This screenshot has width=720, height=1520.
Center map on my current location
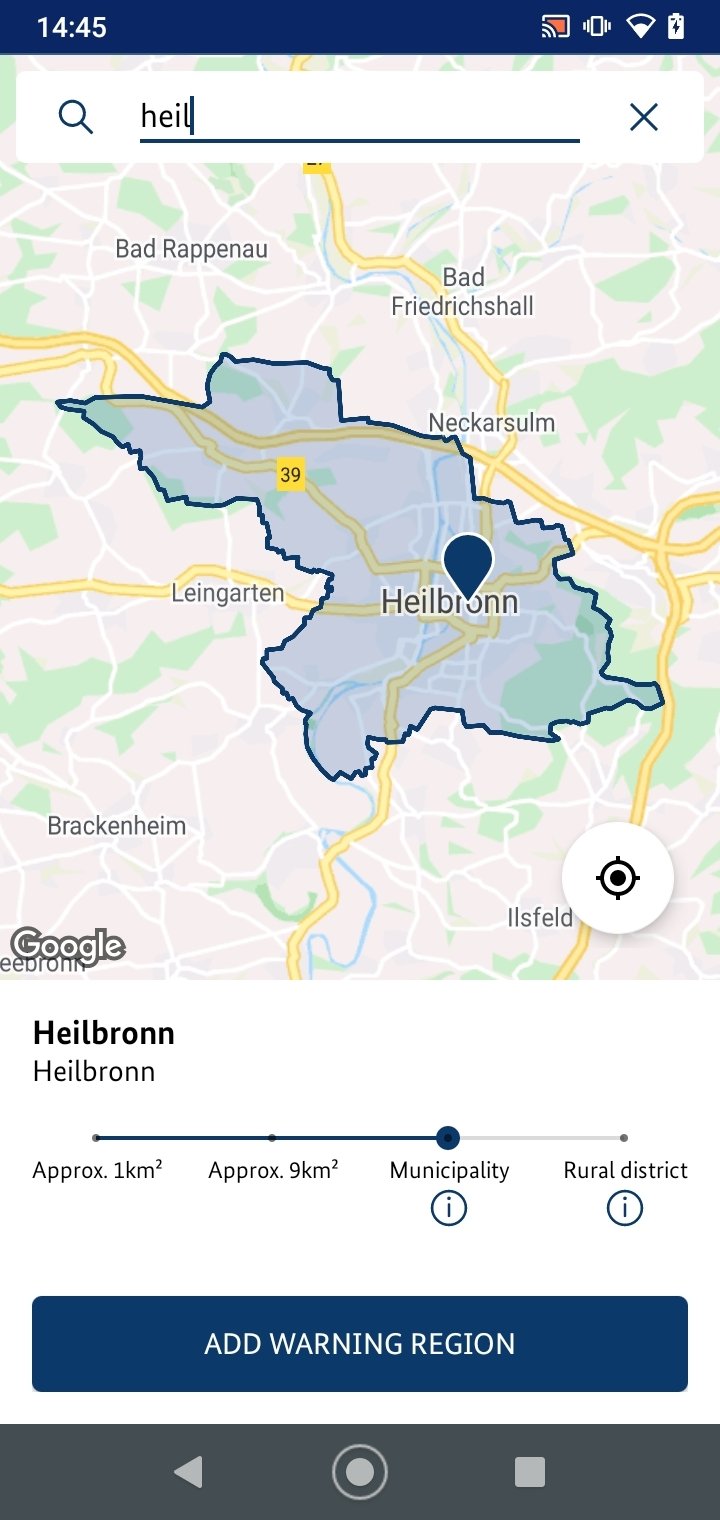[618, 878]
